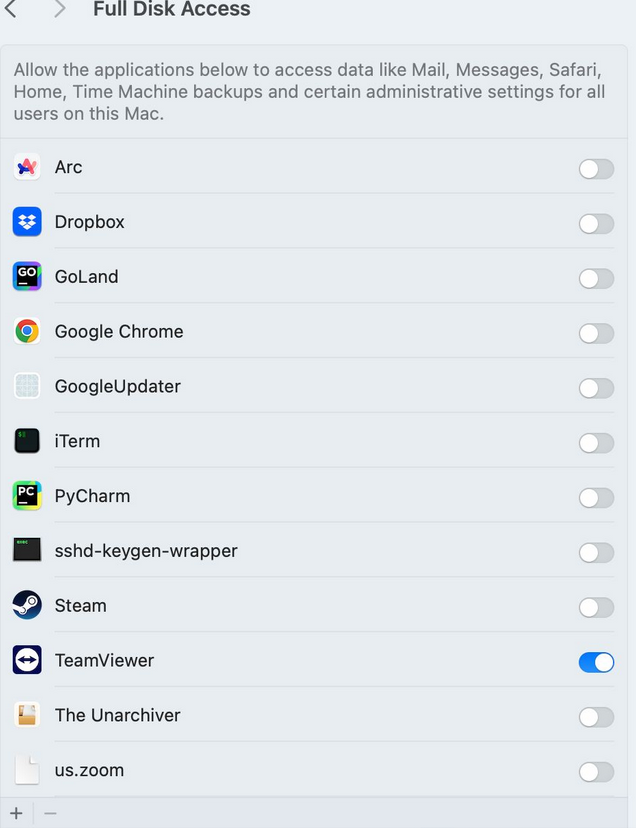Turn on PyCharm disk access

pyautogui.click(x=596, y=497)
